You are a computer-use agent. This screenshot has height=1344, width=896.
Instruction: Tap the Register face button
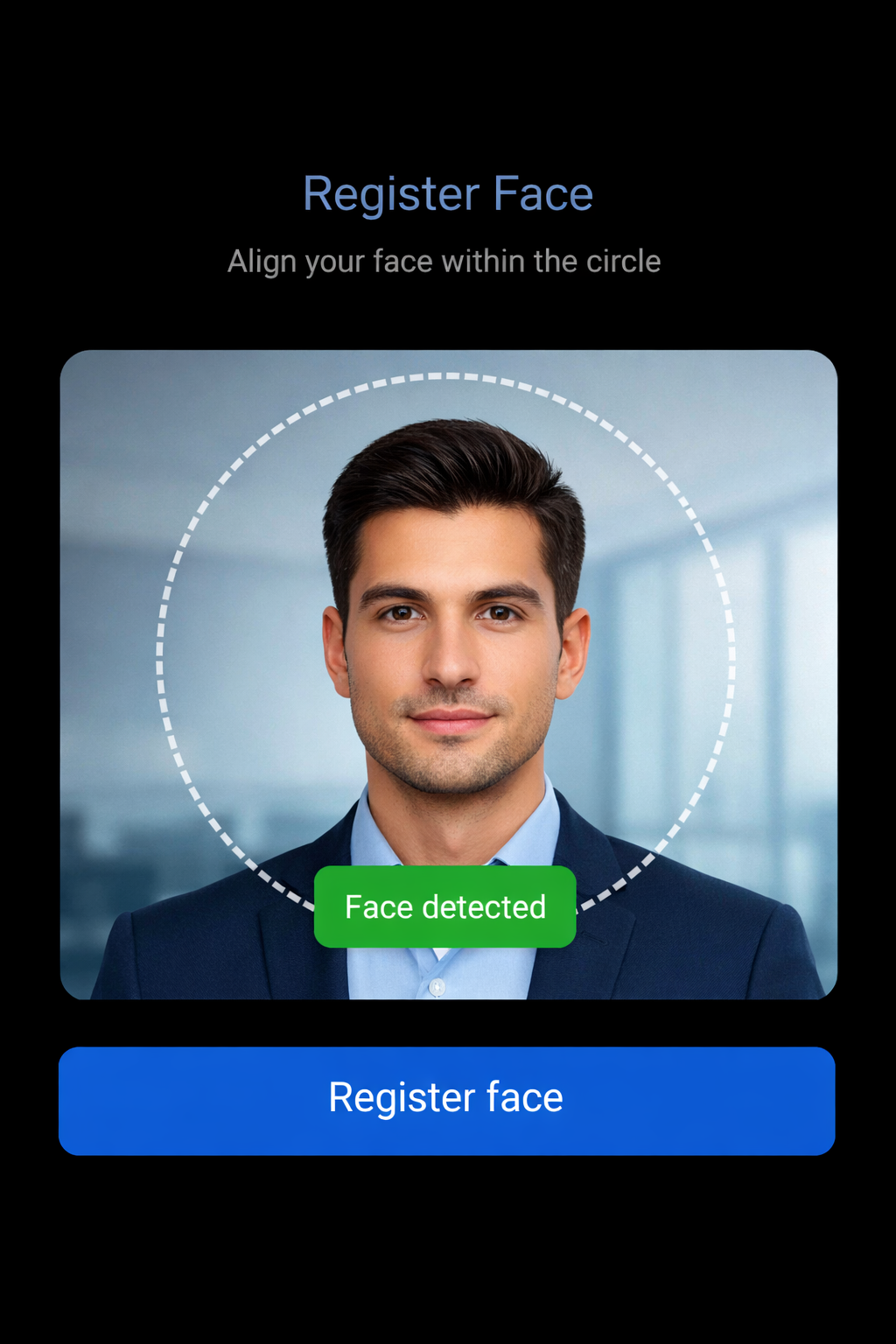(x=447, y=1100)
